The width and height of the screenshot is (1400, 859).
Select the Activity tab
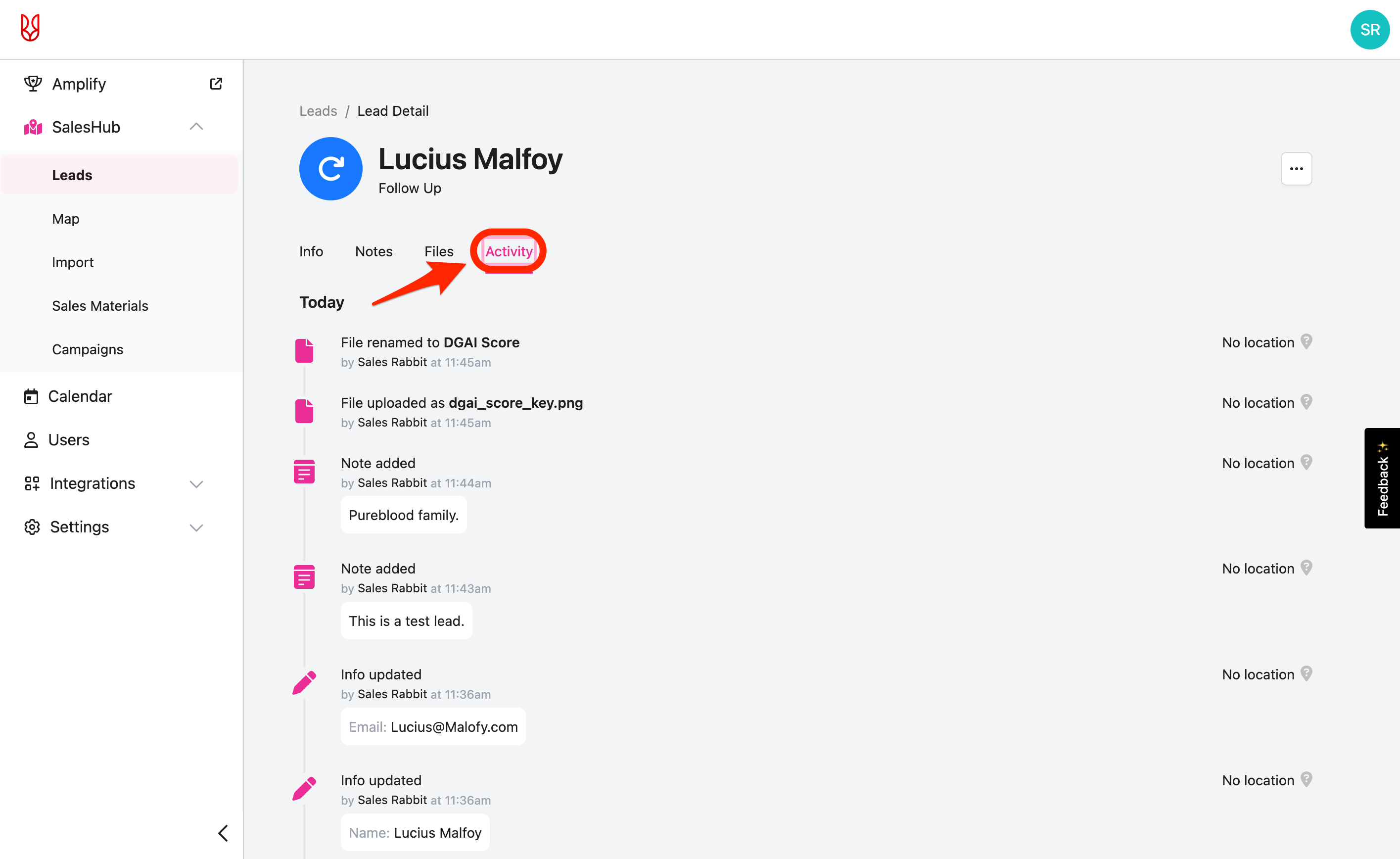(509, 251)
